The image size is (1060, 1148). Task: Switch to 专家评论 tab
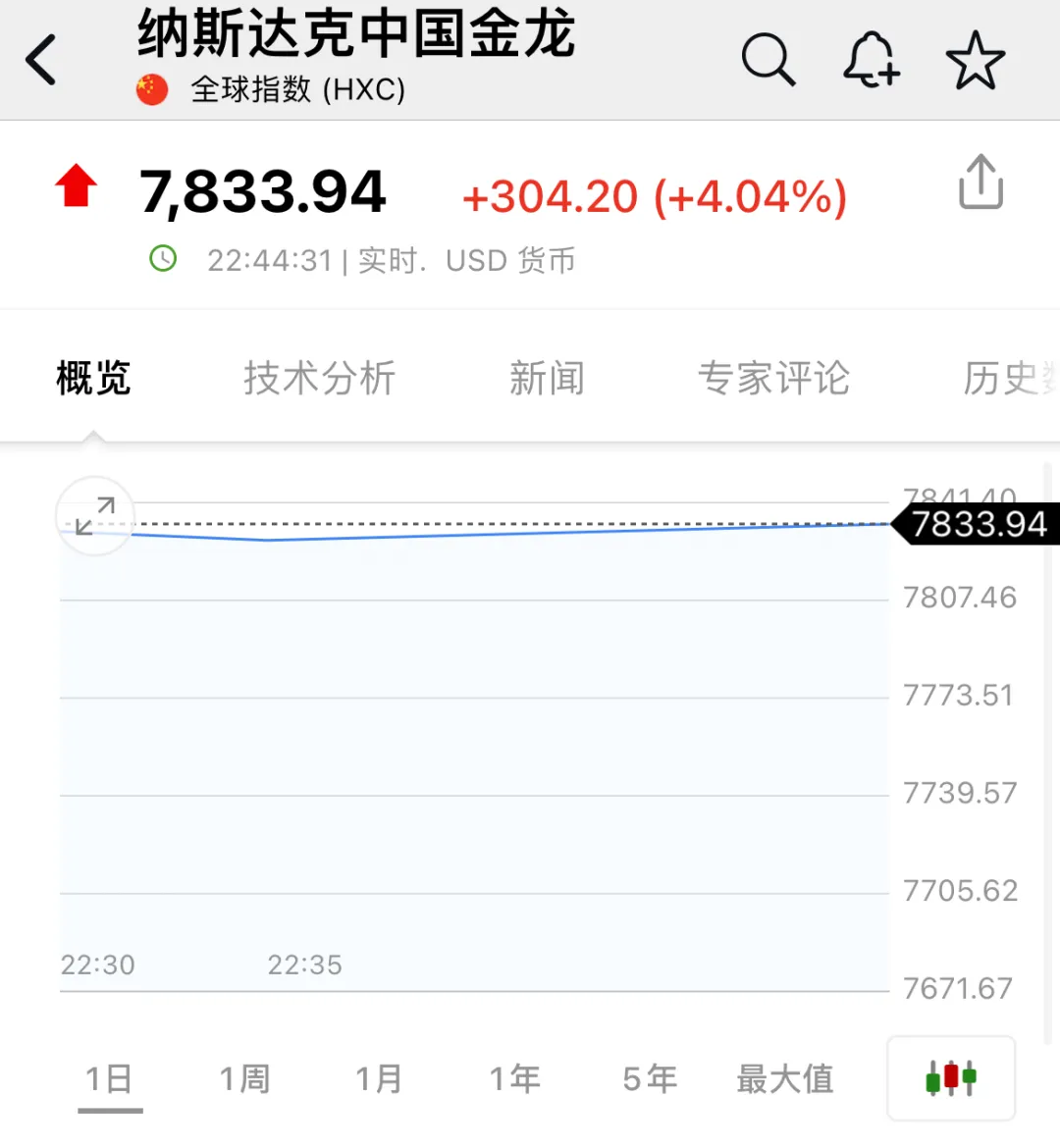click(x=773, y=379)
